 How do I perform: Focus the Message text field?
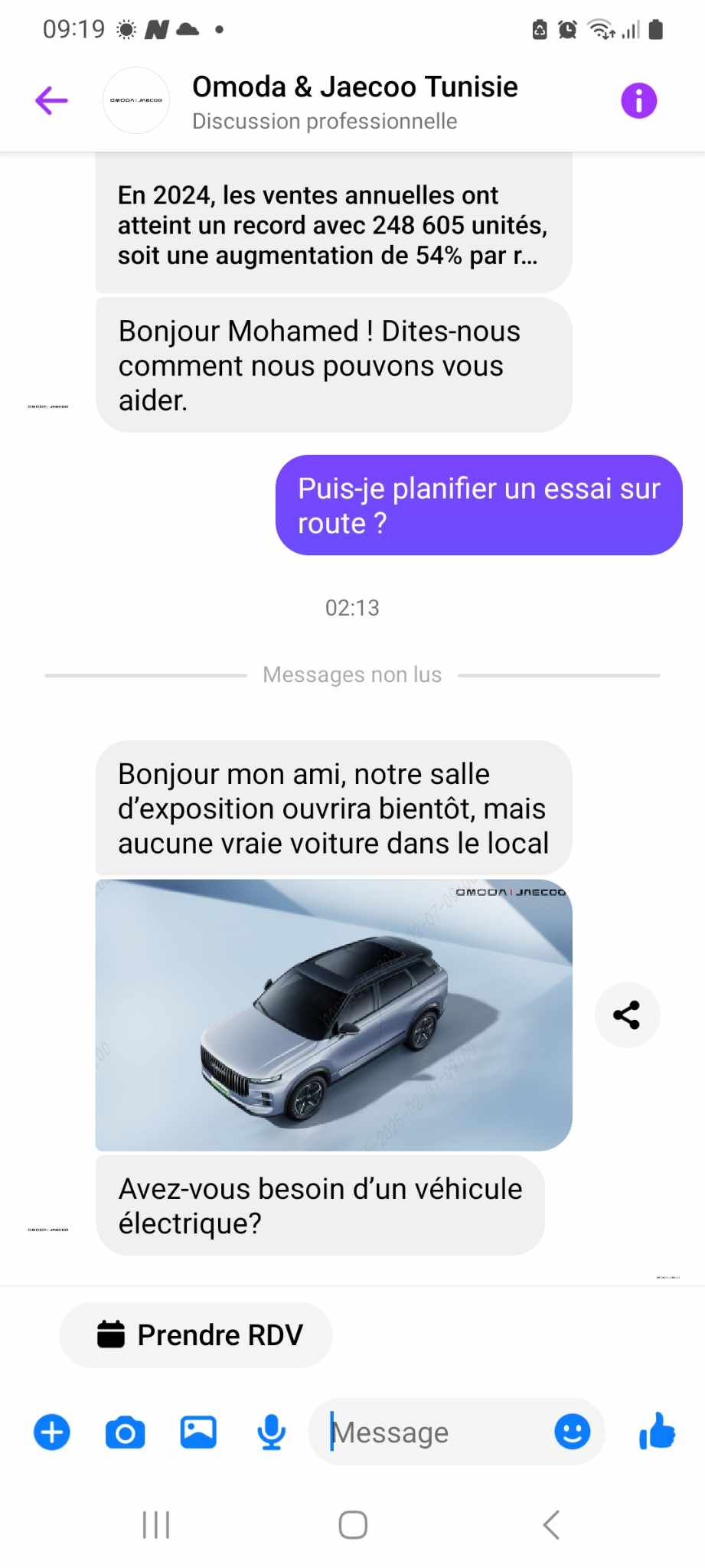tap(436, 1432)
